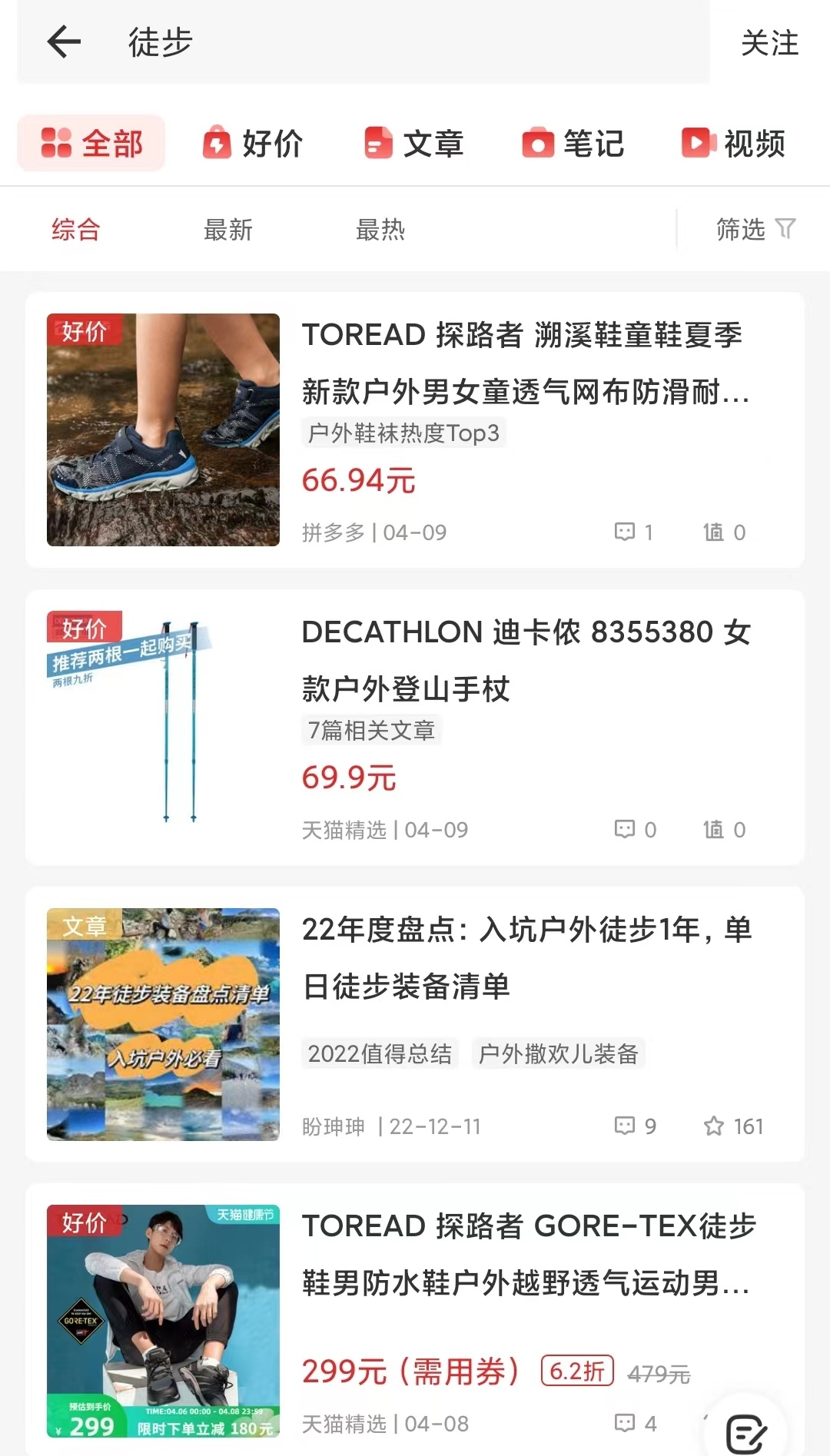Sort results by 最热
Viewport: 830px width, 1456px height.
(380, 230)
